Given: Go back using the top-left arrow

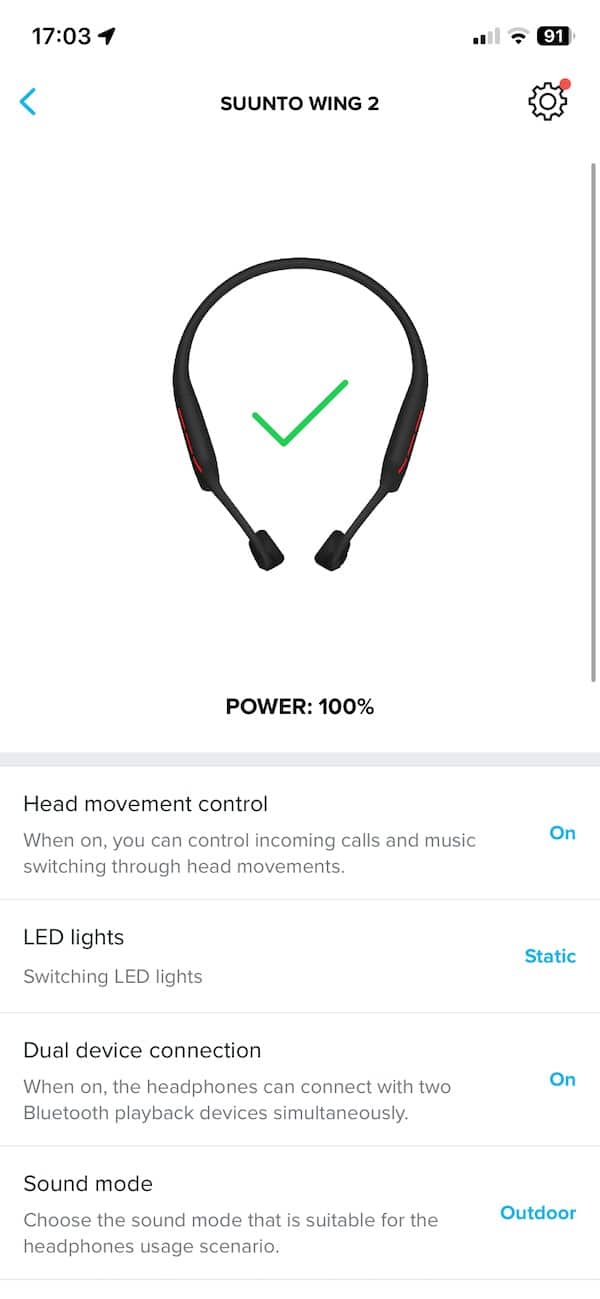Looking at the screenshot, I should 28,101.
